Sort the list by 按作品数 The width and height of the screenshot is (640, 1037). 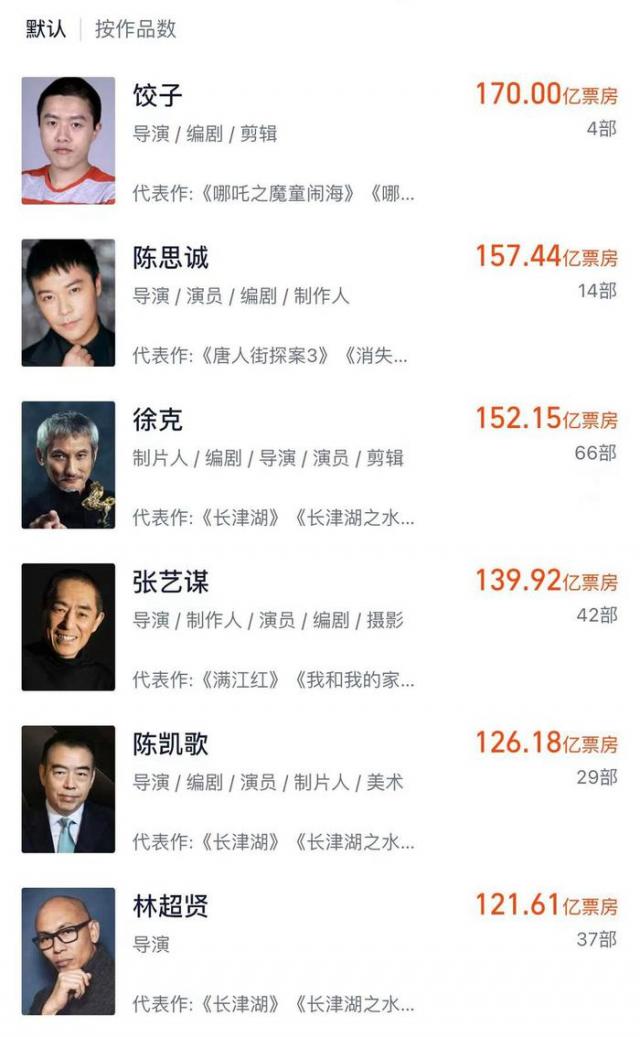pyautogui.click(x=135, y=29)
